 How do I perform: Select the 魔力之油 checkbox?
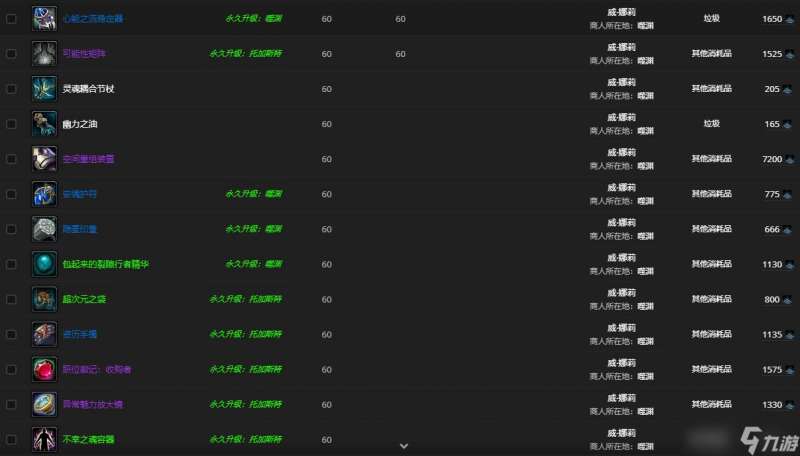point(11,124)
